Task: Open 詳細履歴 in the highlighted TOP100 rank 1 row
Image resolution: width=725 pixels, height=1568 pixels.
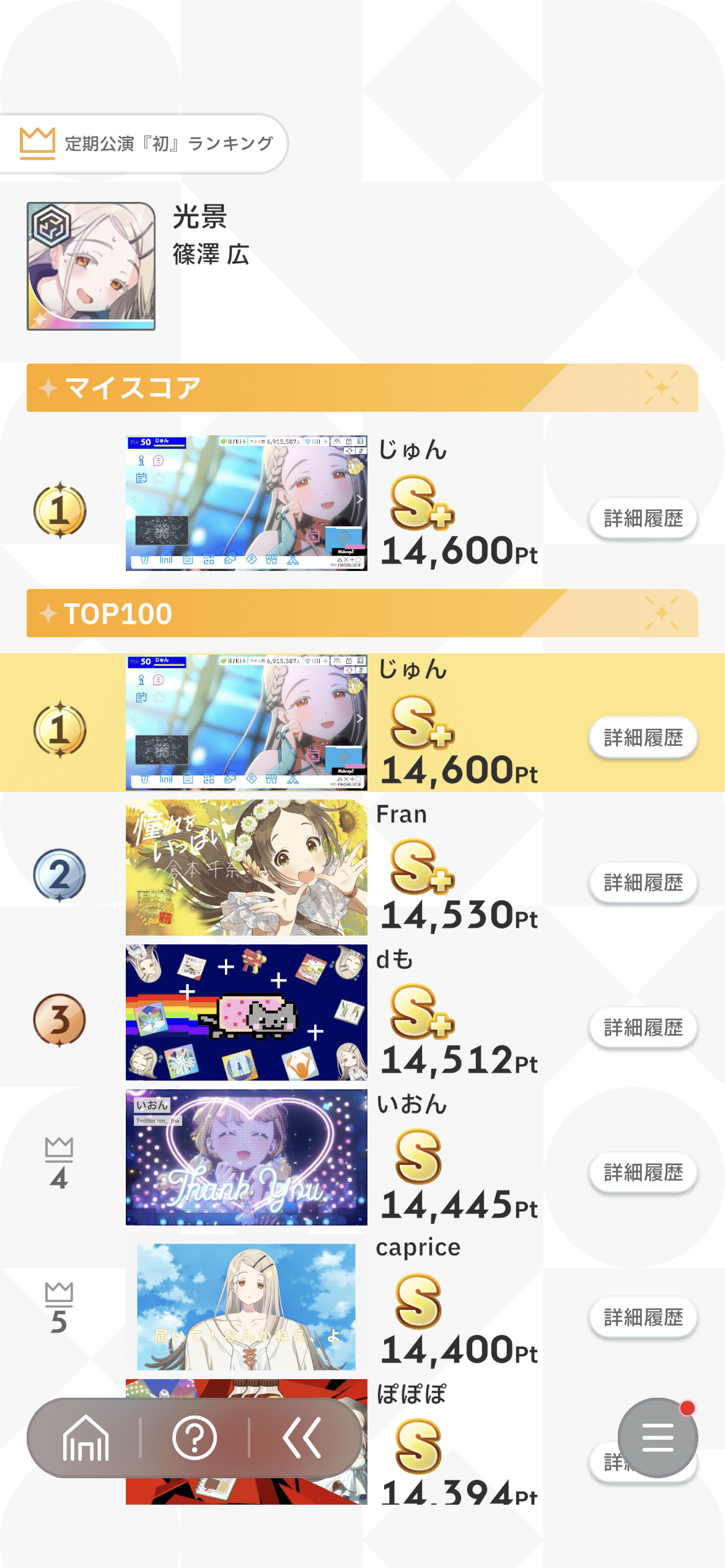Action: pyautogui.click(x=643, y=738)
